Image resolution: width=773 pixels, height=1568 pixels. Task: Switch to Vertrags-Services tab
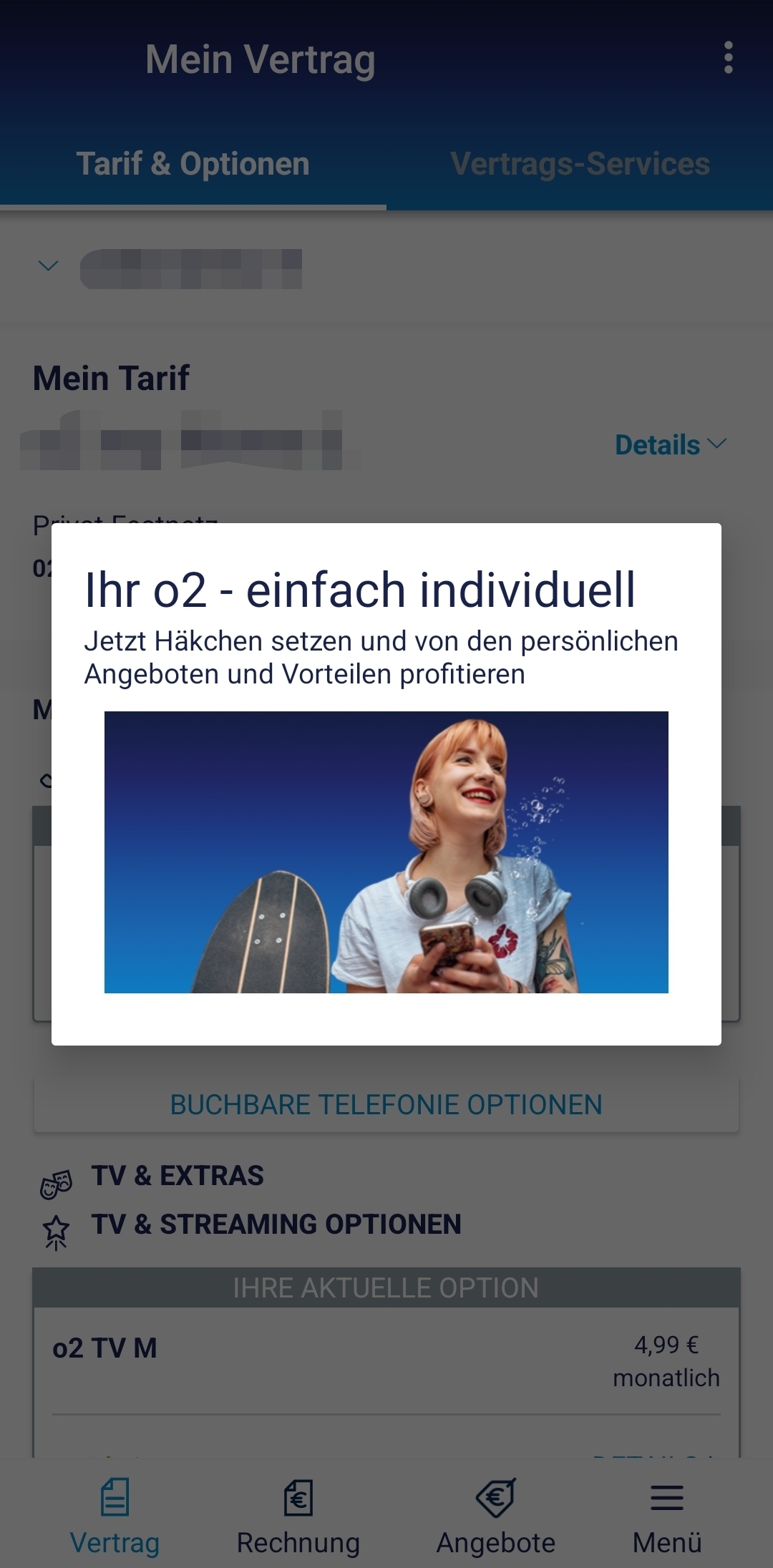click(580, 165)
